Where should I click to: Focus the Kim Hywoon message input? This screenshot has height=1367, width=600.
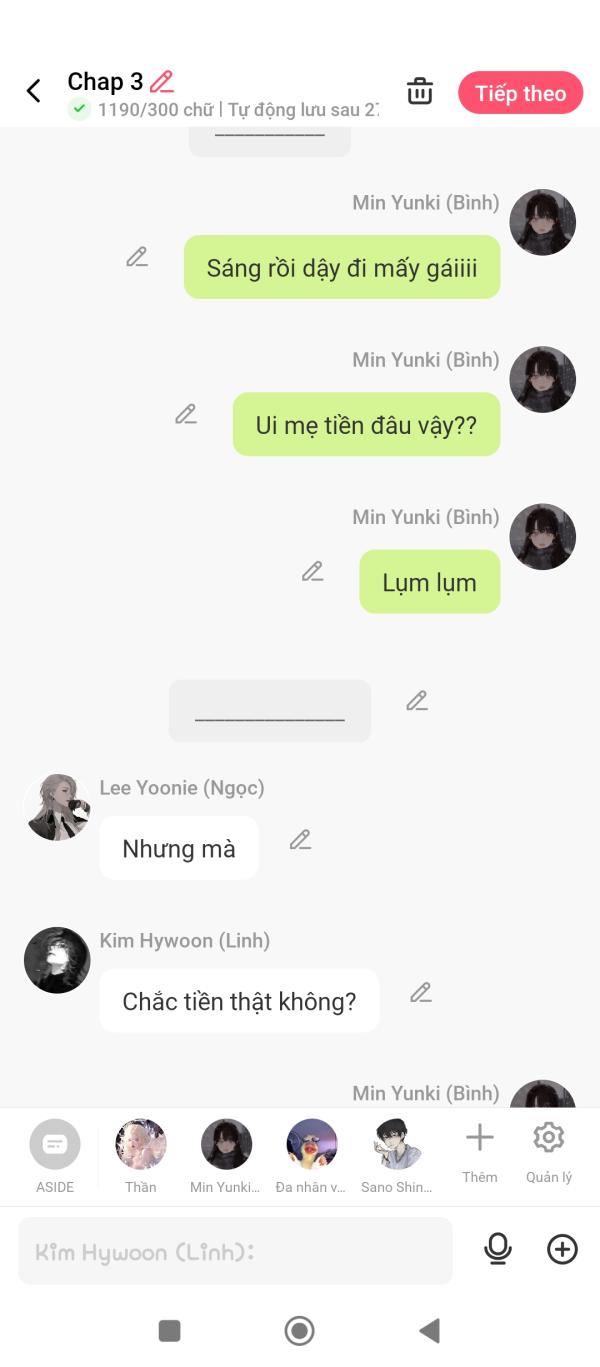pyautogui.click(x=235, y=1250)
